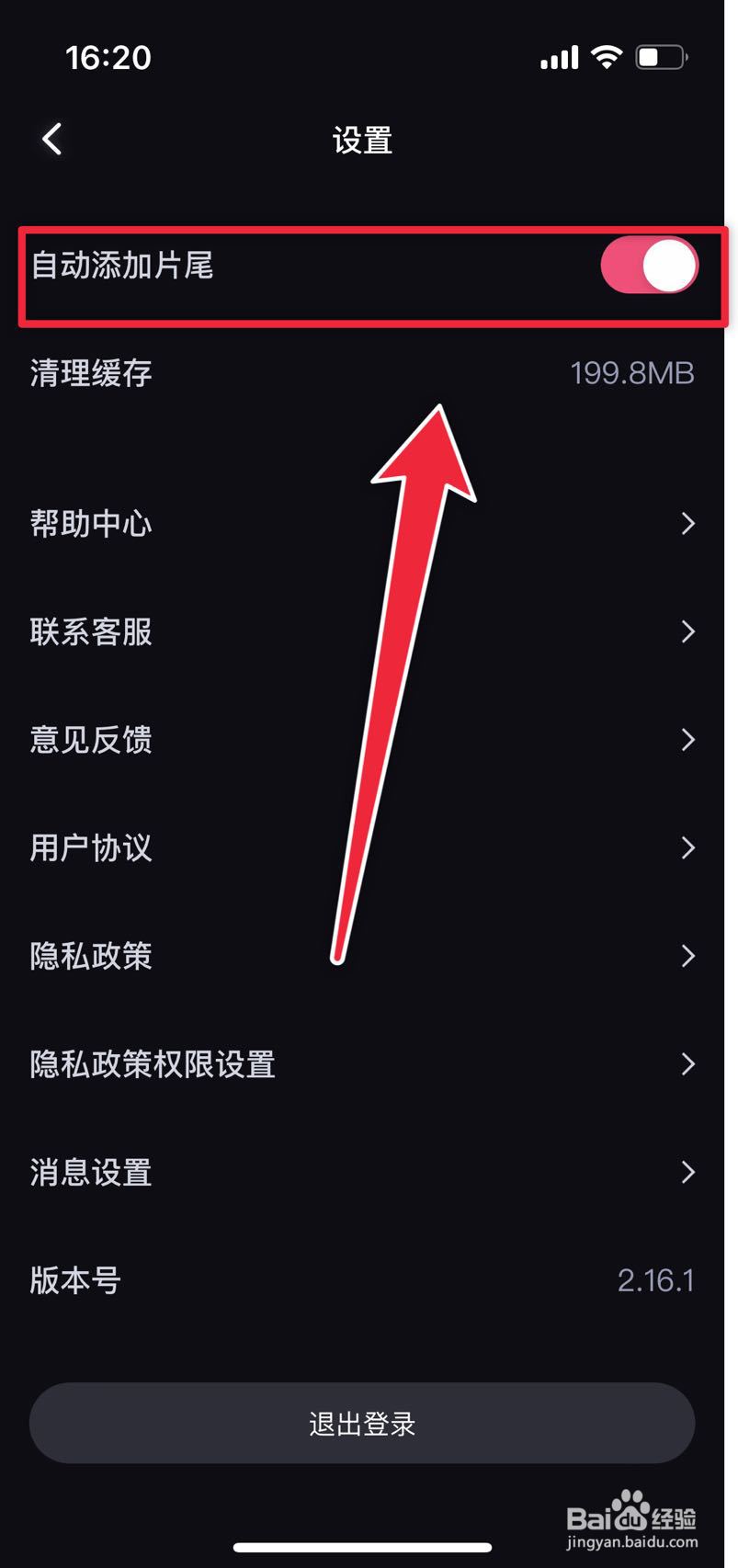Screen dimensions: 738x1568
Task: Tap the version number 2.16.1 row
Action: [x=368, y=1279]
